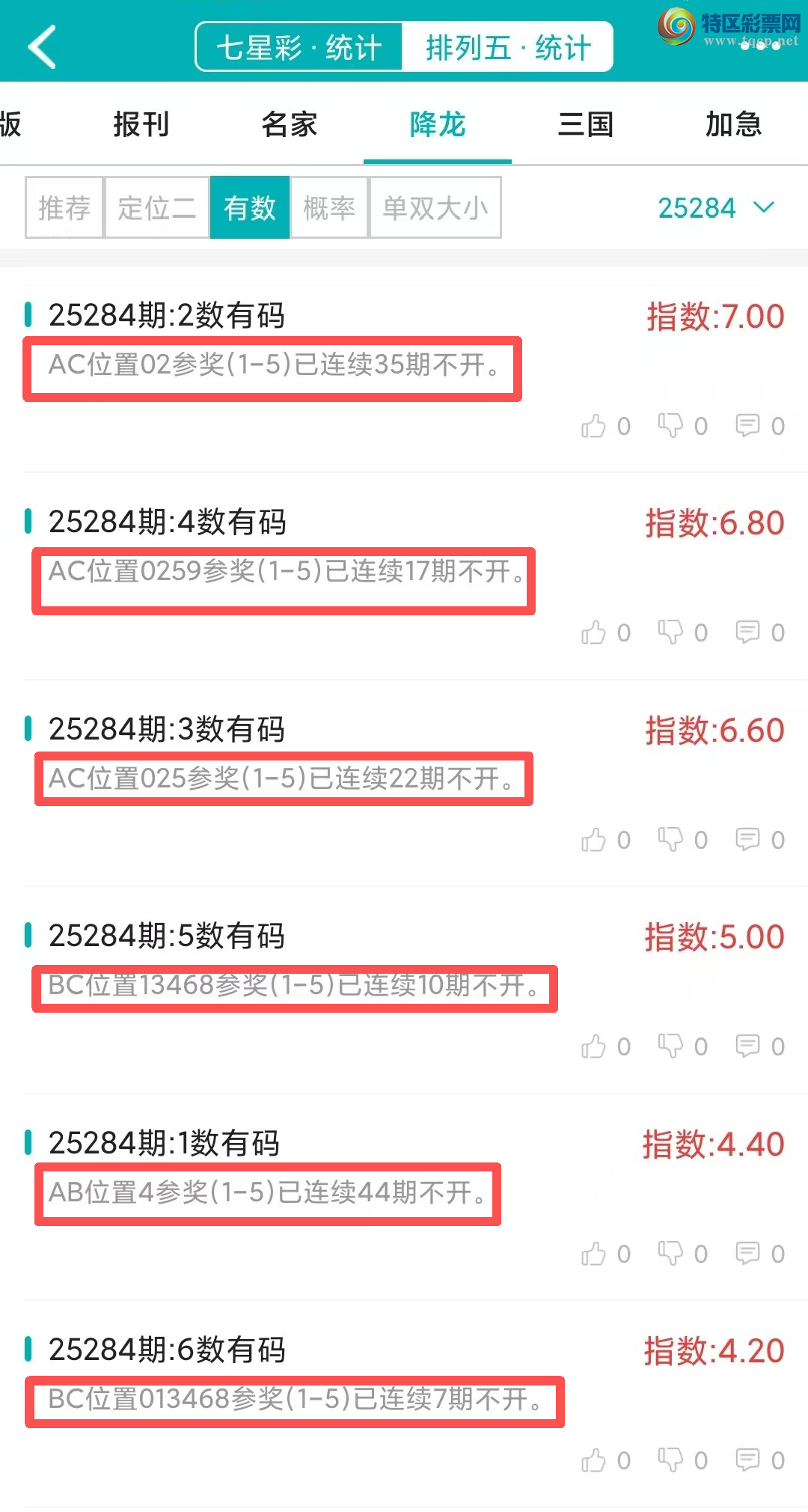Open comments on 1数有码 entry
808x1512 pixels.
tap(747, 1254)
